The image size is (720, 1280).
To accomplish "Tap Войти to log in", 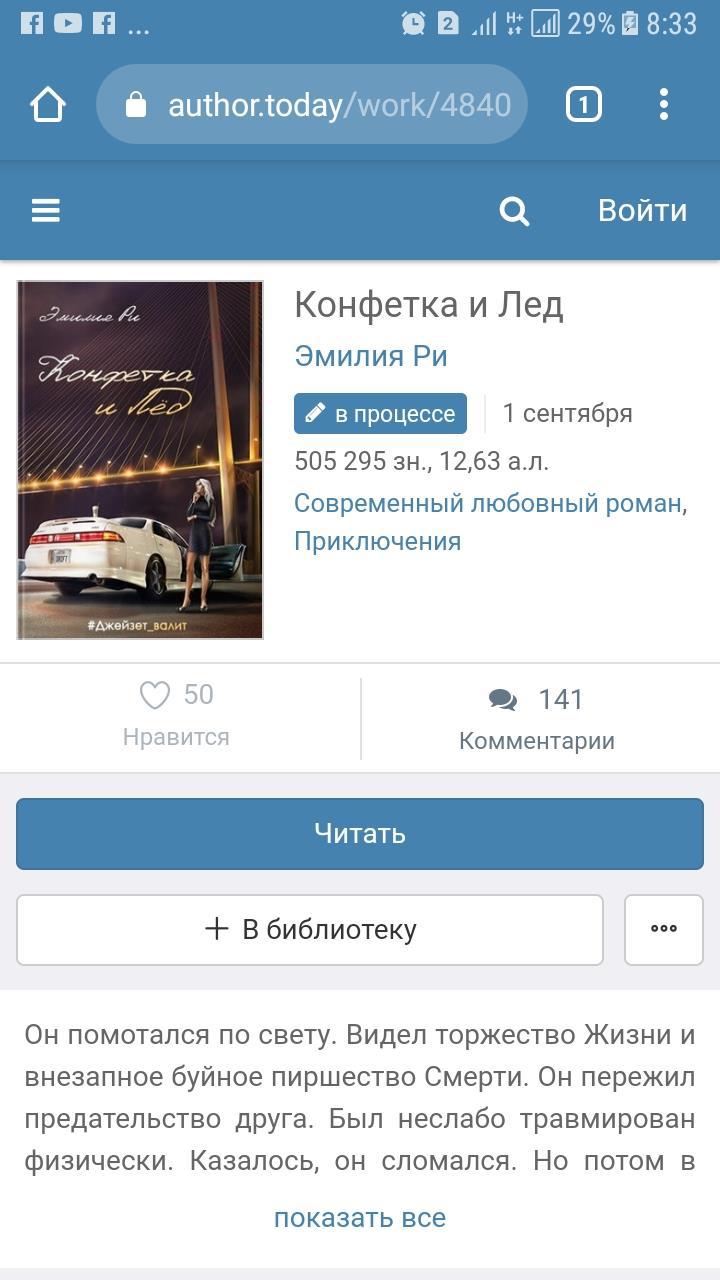I will pos(642,210).
